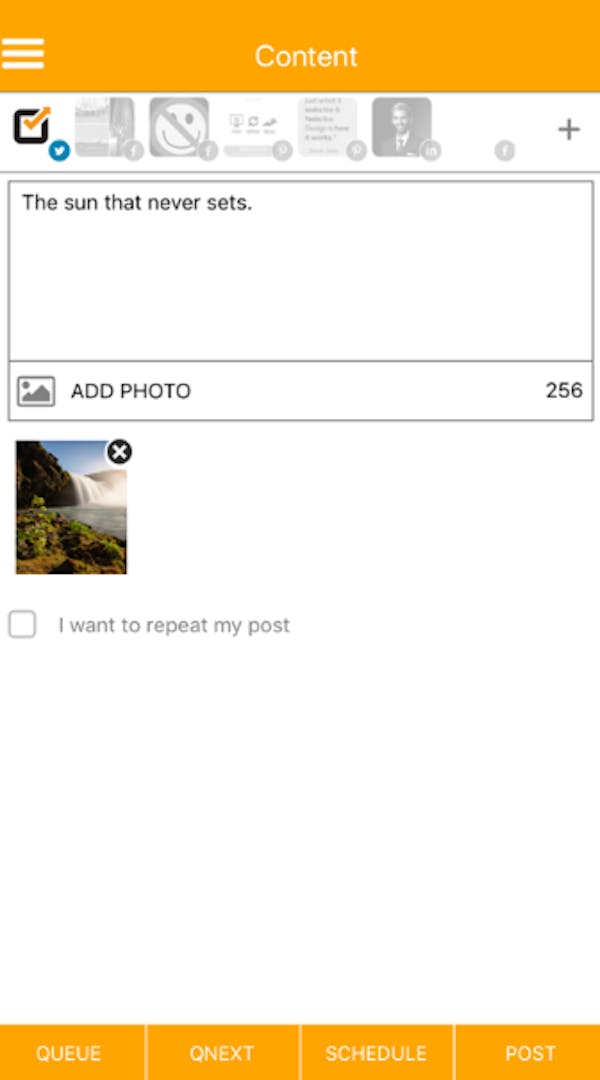The width and height of the screenshot is (600, 1080).
Task: Edit the post text field
Action: coord(300,271)
